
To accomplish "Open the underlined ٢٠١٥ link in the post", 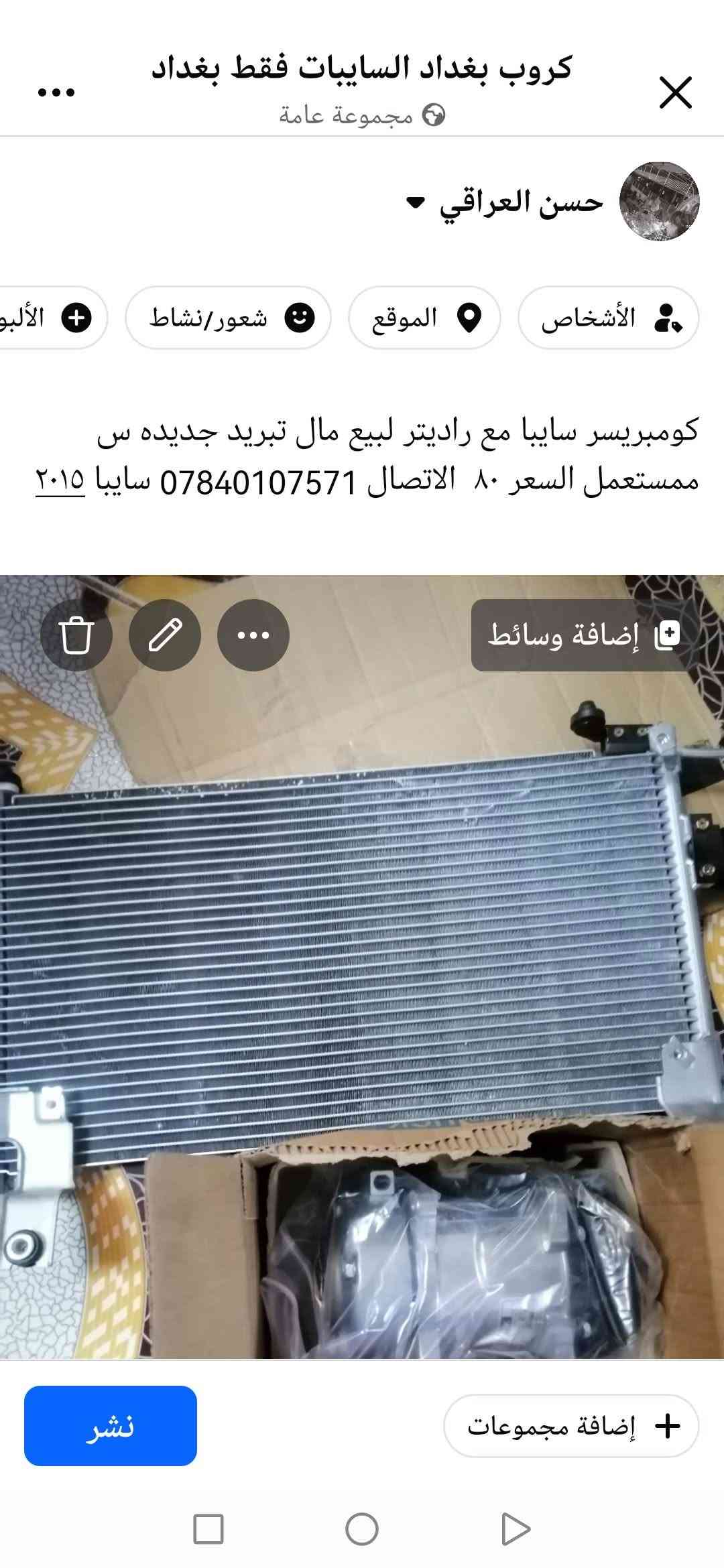I will tap(60, 480).
